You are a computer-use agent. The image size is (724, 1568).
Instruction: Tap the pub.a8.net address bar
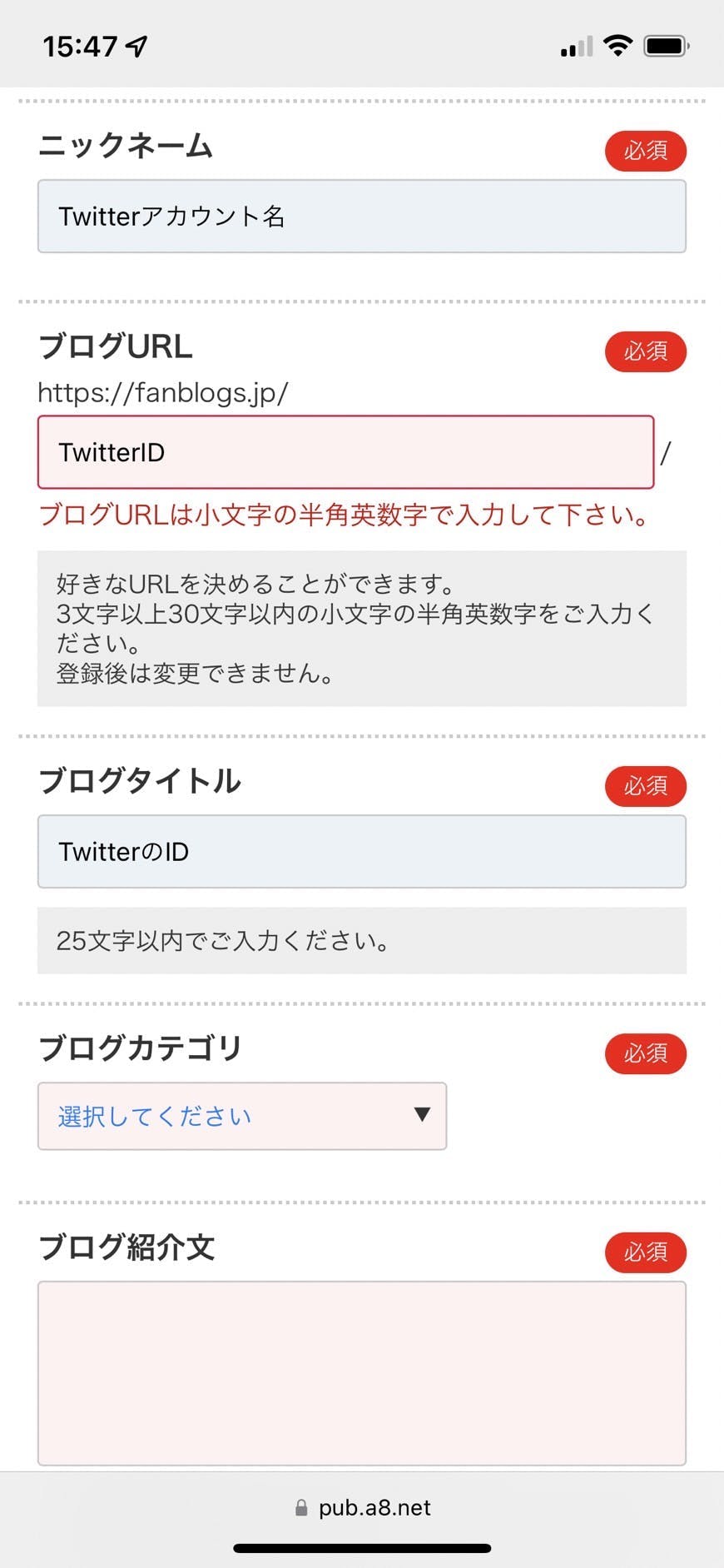363,1507
